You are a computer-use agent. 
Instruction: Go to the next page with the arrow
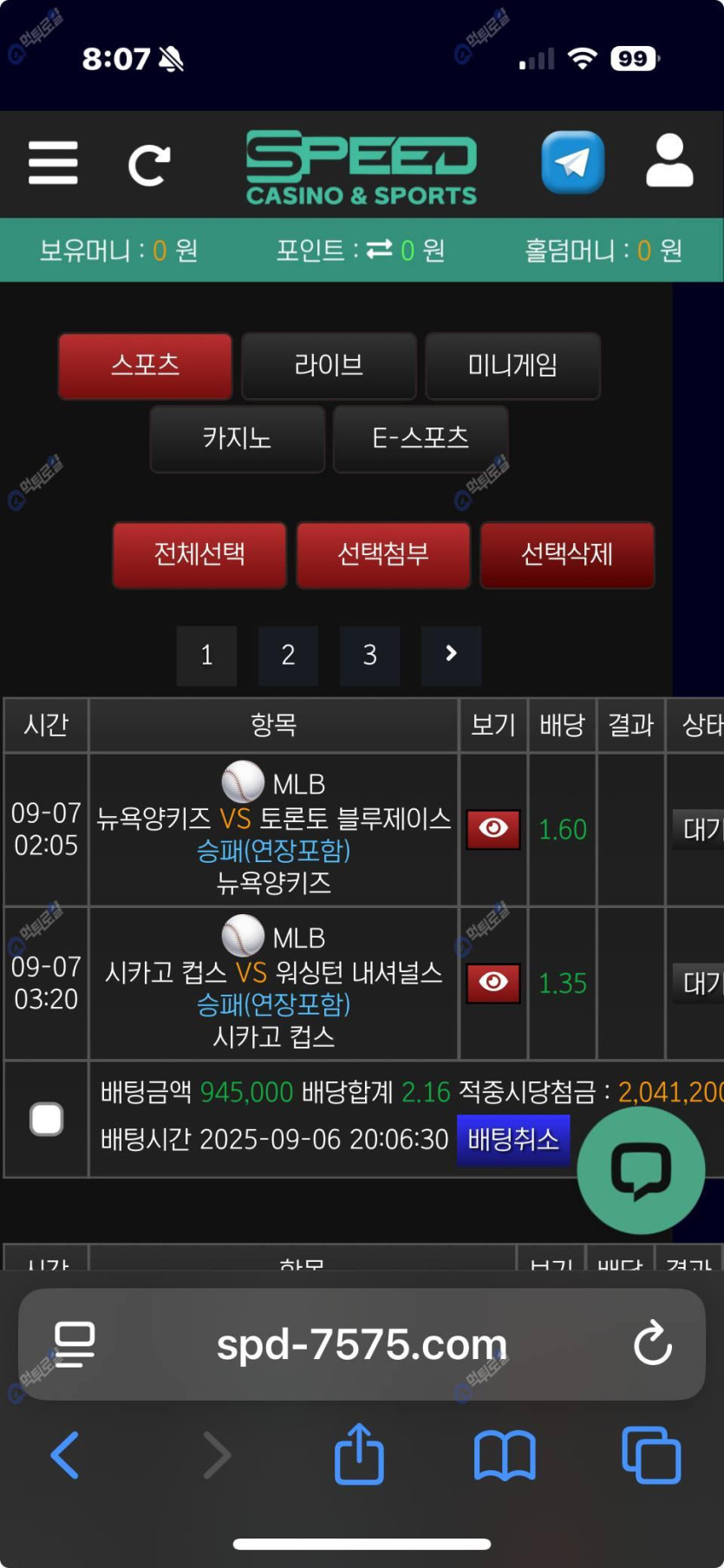pos(451,654)
